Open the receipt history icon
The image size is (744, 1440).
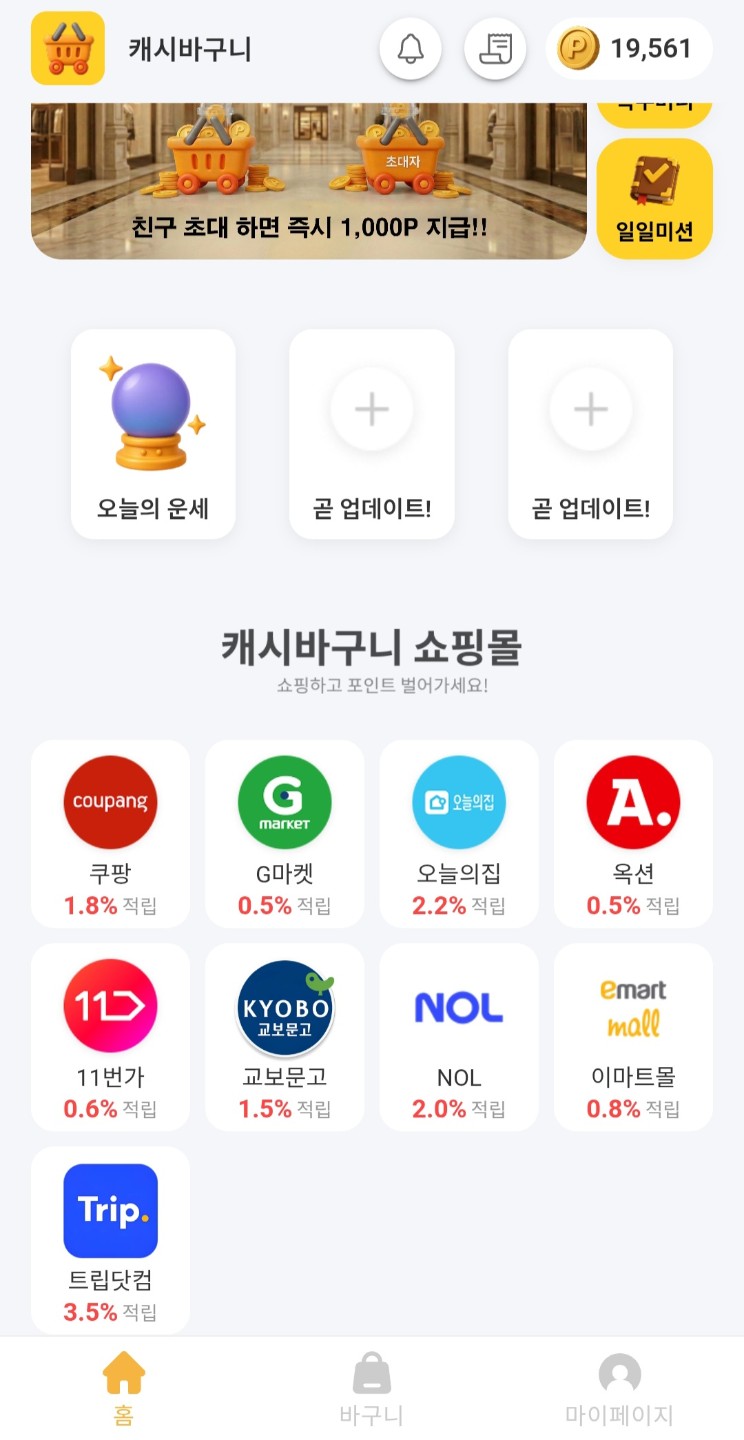(x=495, y=48)
